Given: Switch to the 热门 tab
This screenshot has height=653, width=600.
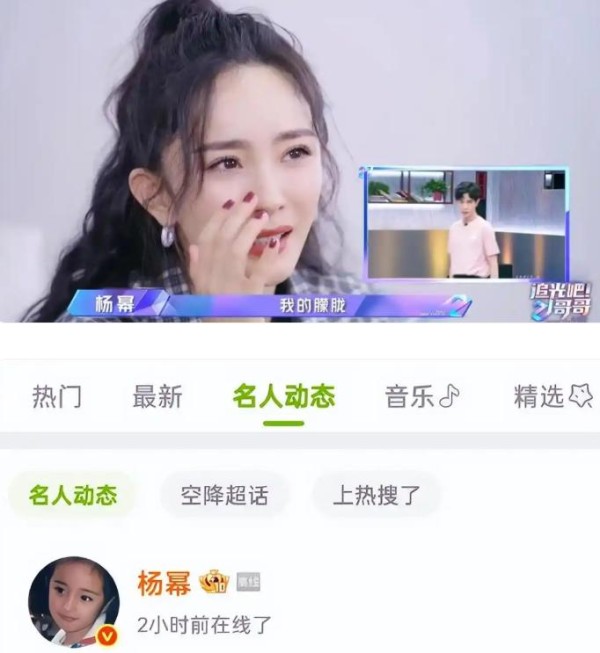Looking at the screenshot, I should [57, 396].
